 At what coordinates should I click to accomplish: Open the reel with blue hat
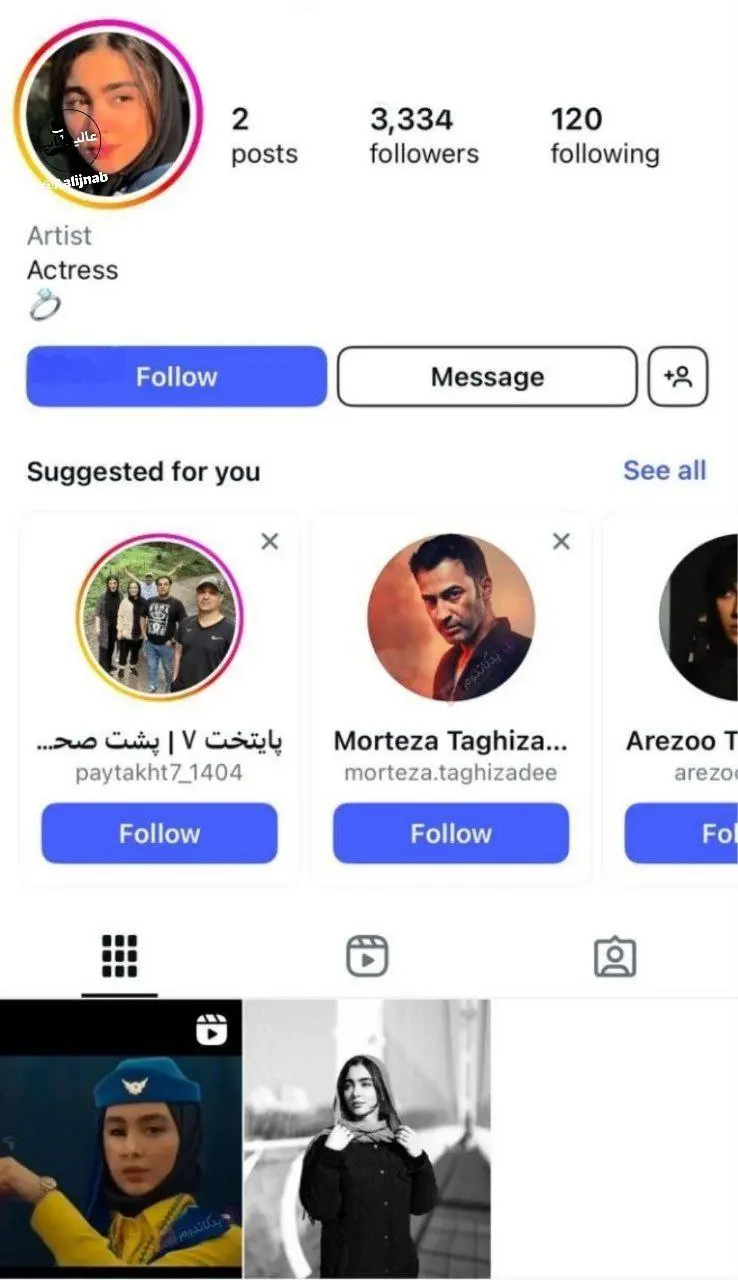pyautogui.click(x=121, y=1138)
